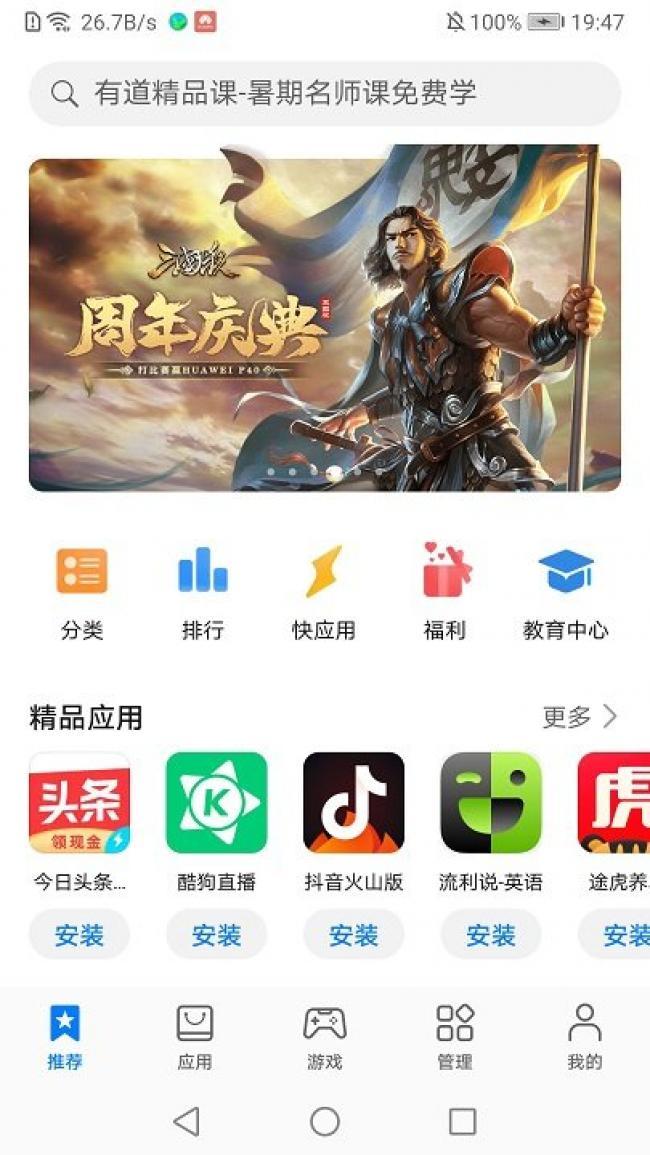
Task: Open the 今日头条 app icon
Action: (x=79, y=803)
